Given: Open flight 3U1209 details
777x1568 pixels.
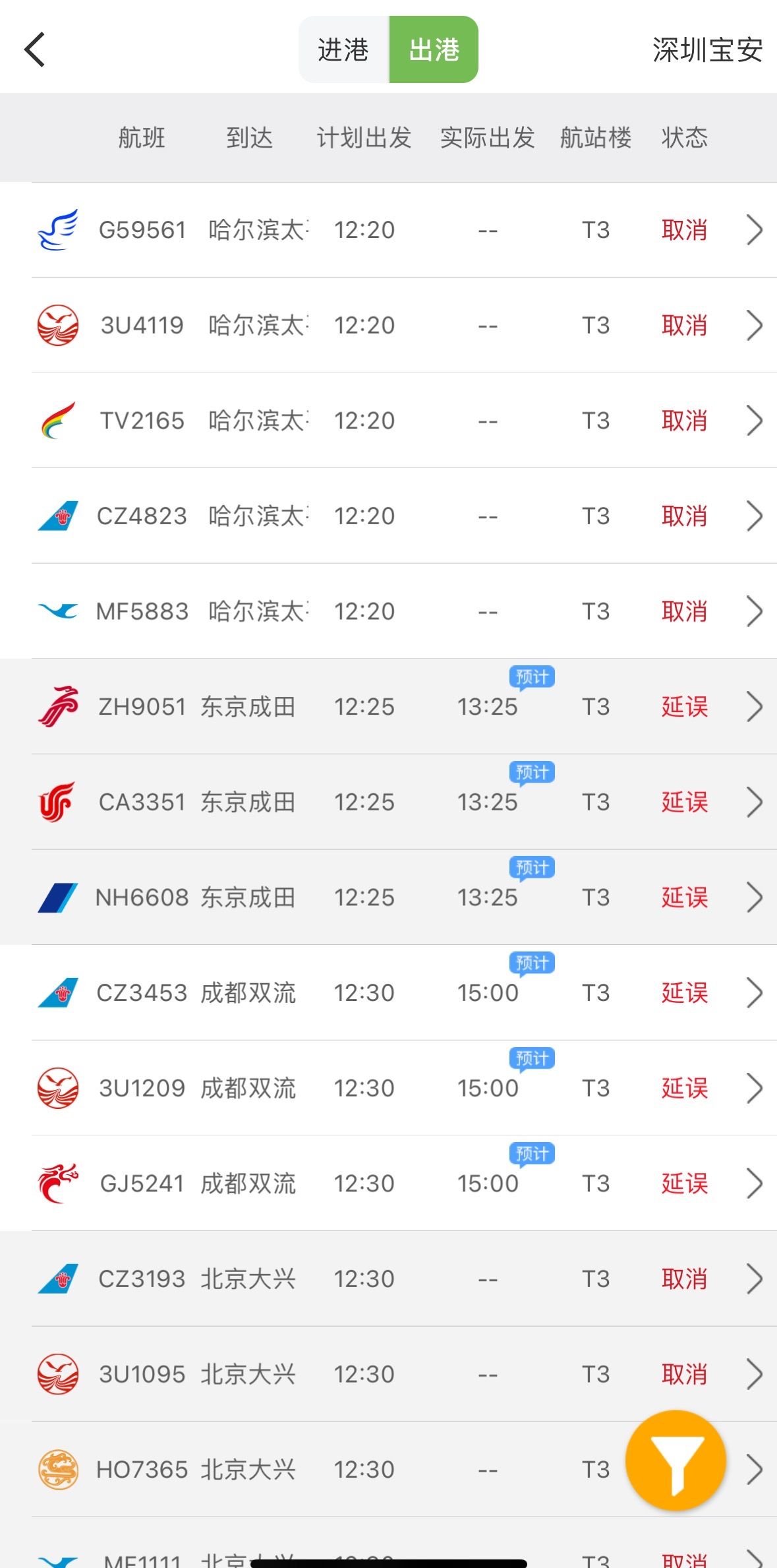Looking at the screenshot, I should tap(389, 1088).
